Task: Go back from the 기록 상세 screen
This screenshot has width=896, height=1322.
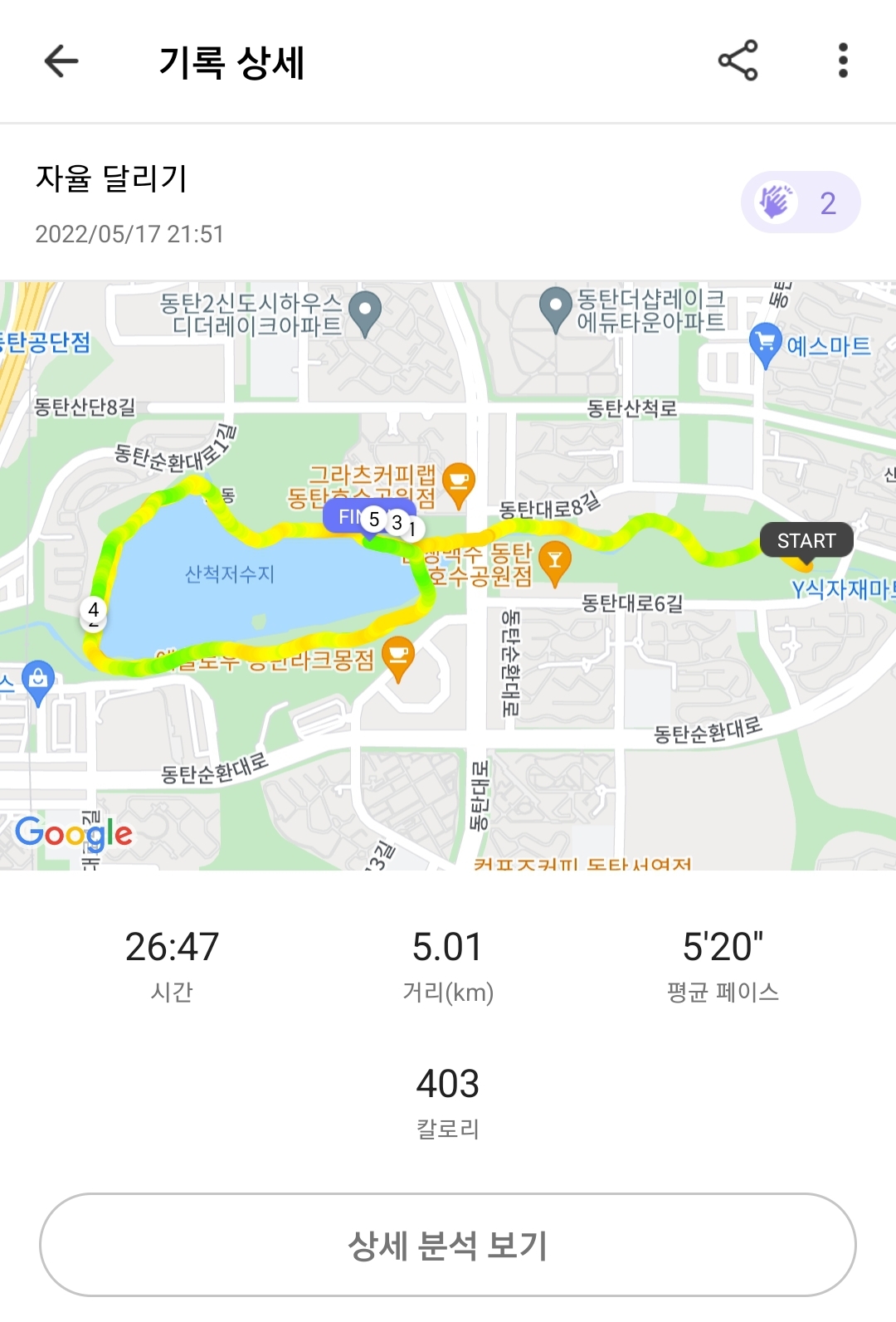Action: point(61,61)
